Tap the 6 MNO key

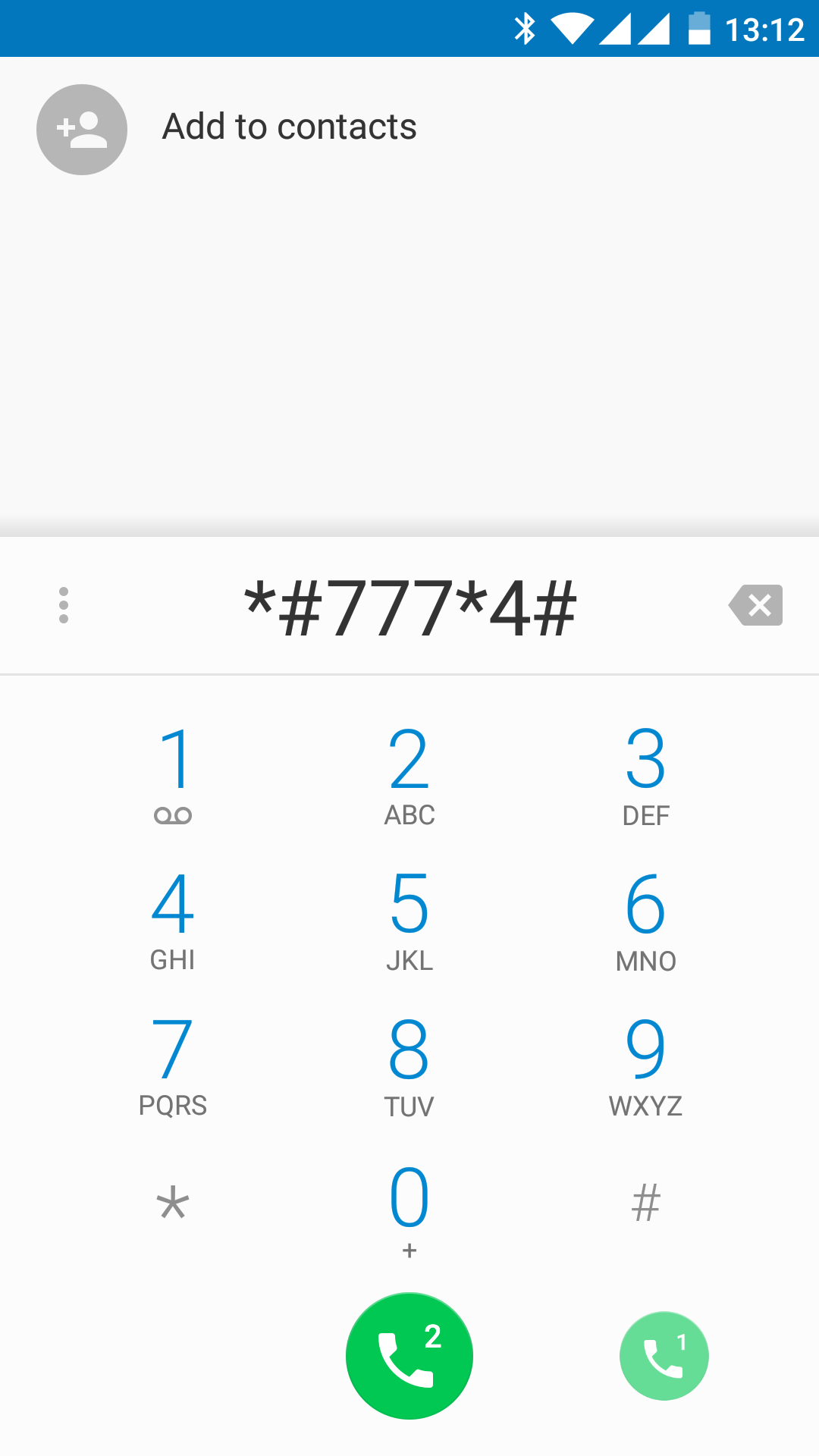(x=645, y=918)
